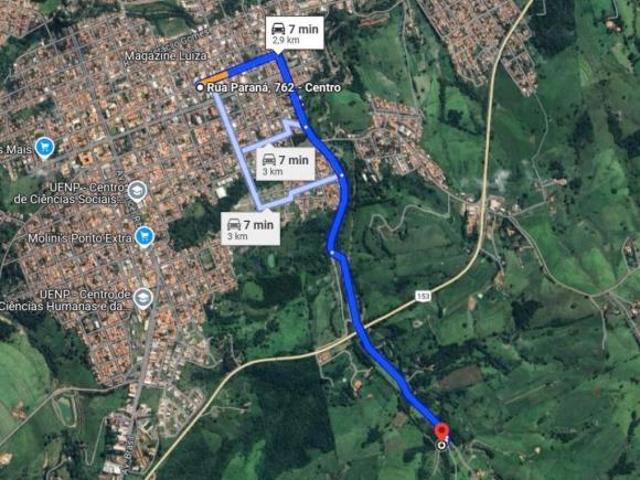Open UENP Centro de Ciências Sociais marker

click(x=138, y=191)
